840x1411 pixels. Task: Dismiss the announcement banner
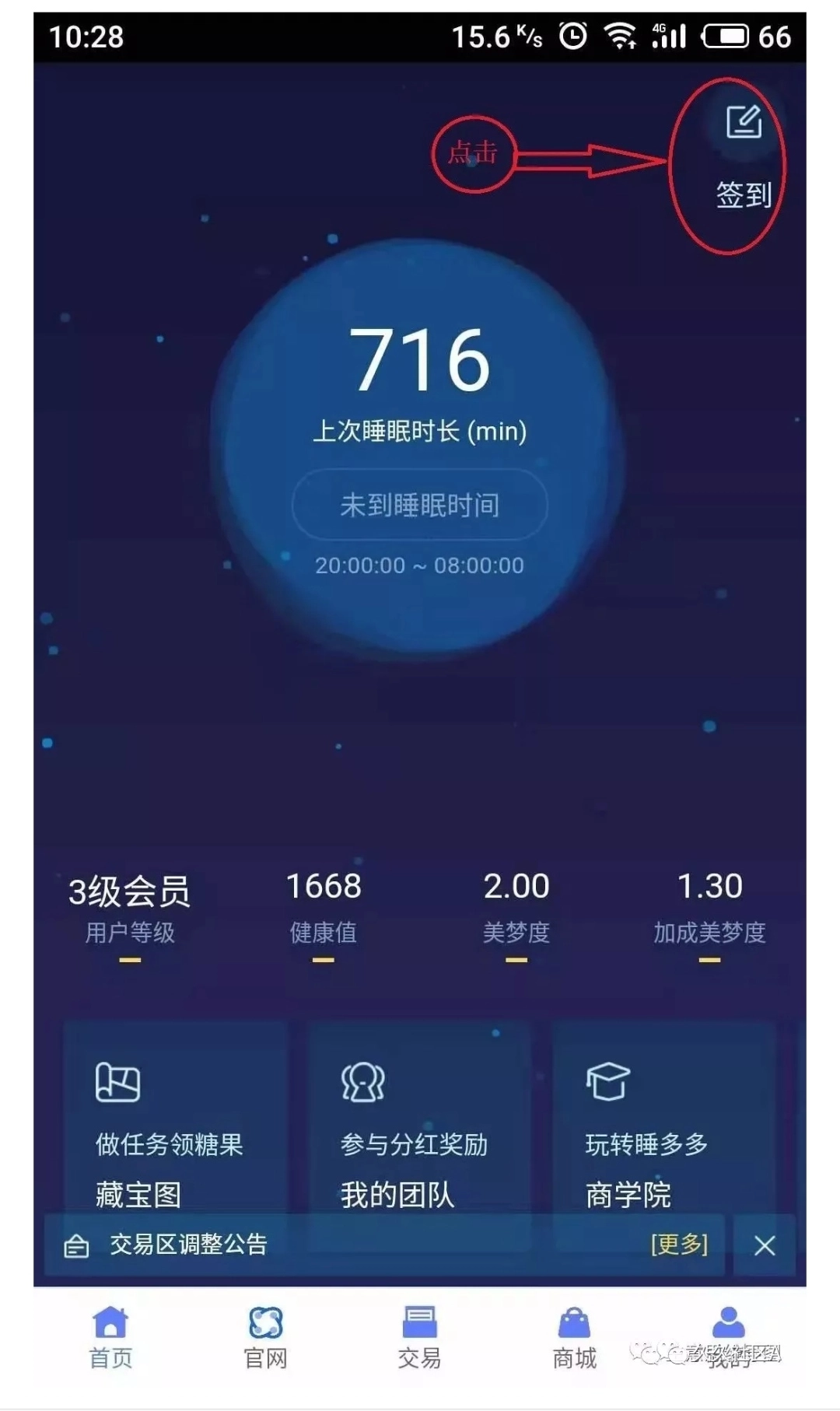point(765,1245)
